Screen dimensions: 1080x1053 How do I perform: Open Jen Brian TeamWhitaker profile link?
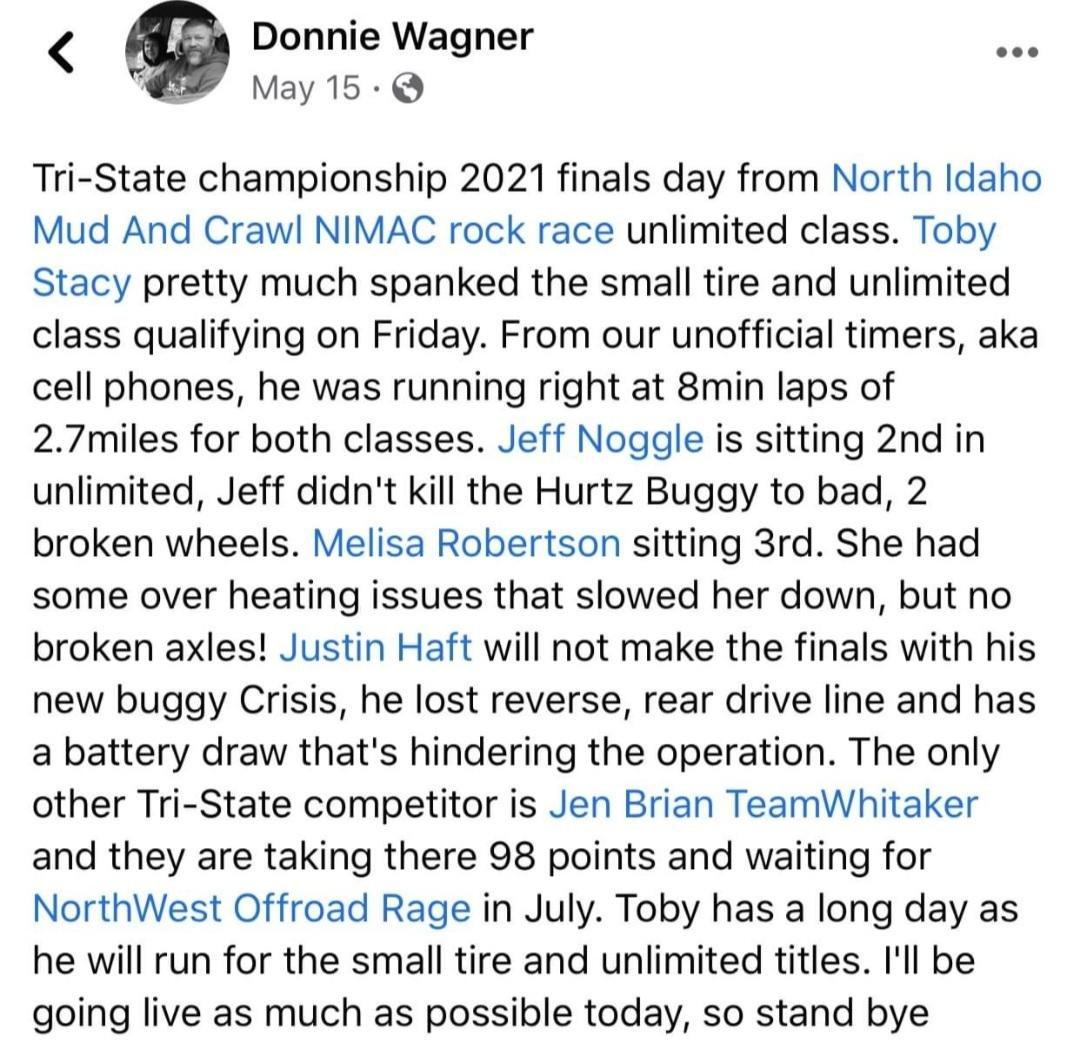coord(763,803)
